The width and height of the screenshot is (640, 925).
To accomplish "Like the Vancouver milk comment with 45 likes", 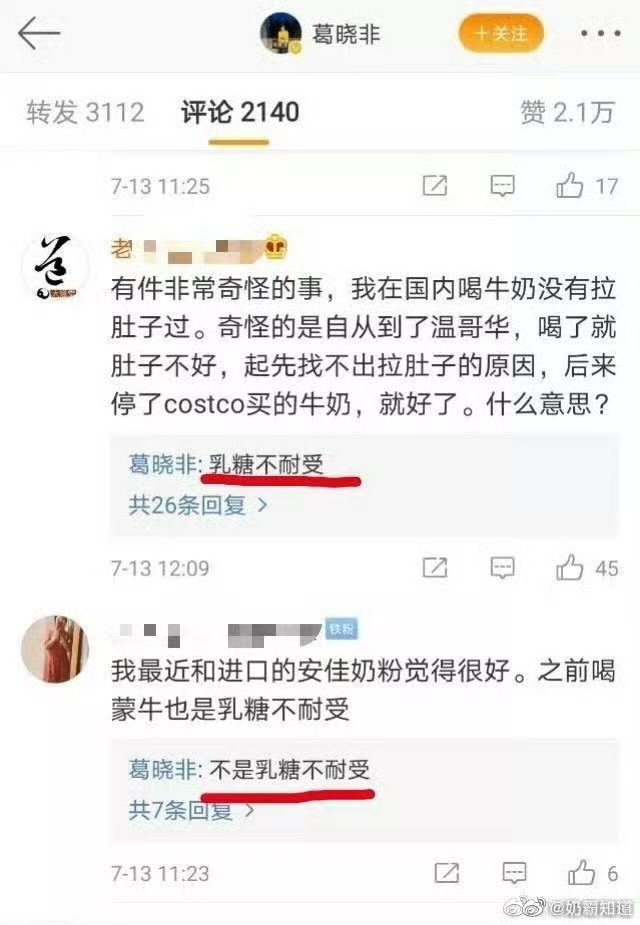I will [571, 568].
